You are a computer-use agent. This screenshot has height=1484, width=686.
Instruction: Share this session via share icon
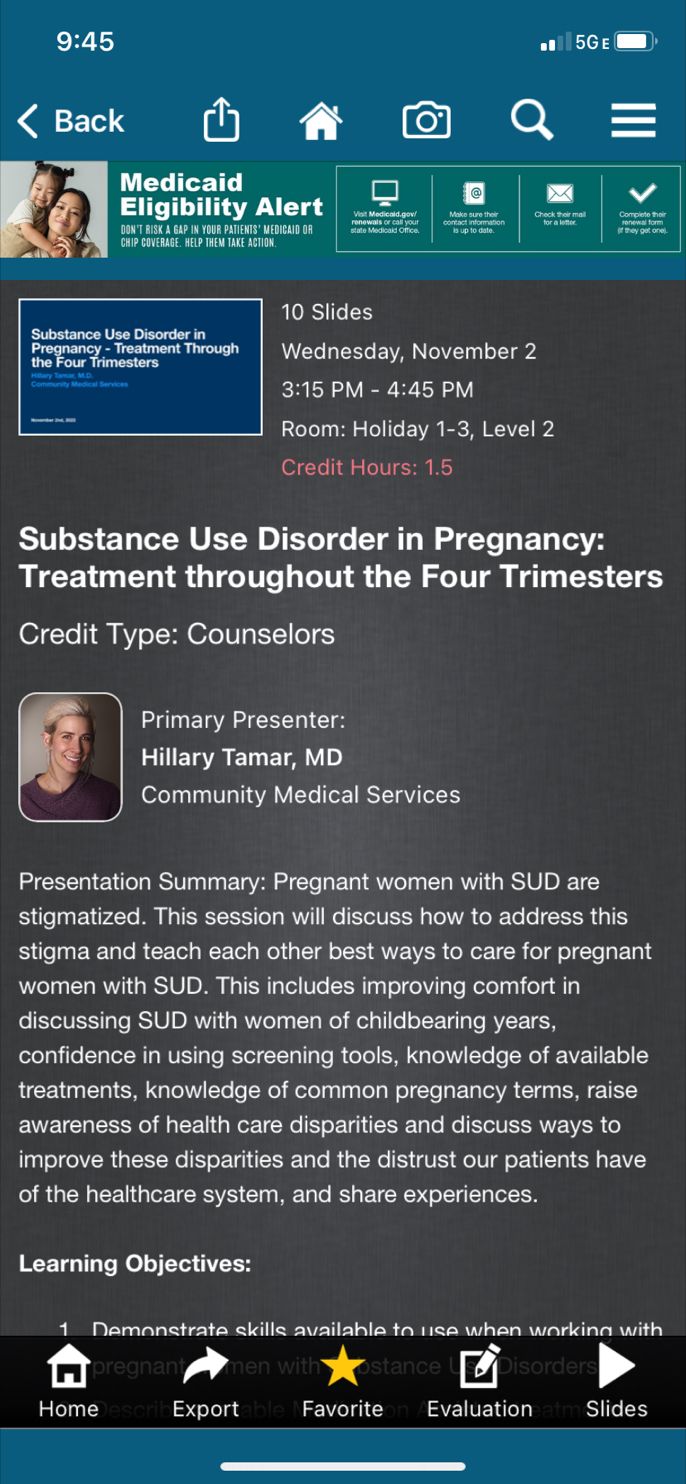coord(222,121)
